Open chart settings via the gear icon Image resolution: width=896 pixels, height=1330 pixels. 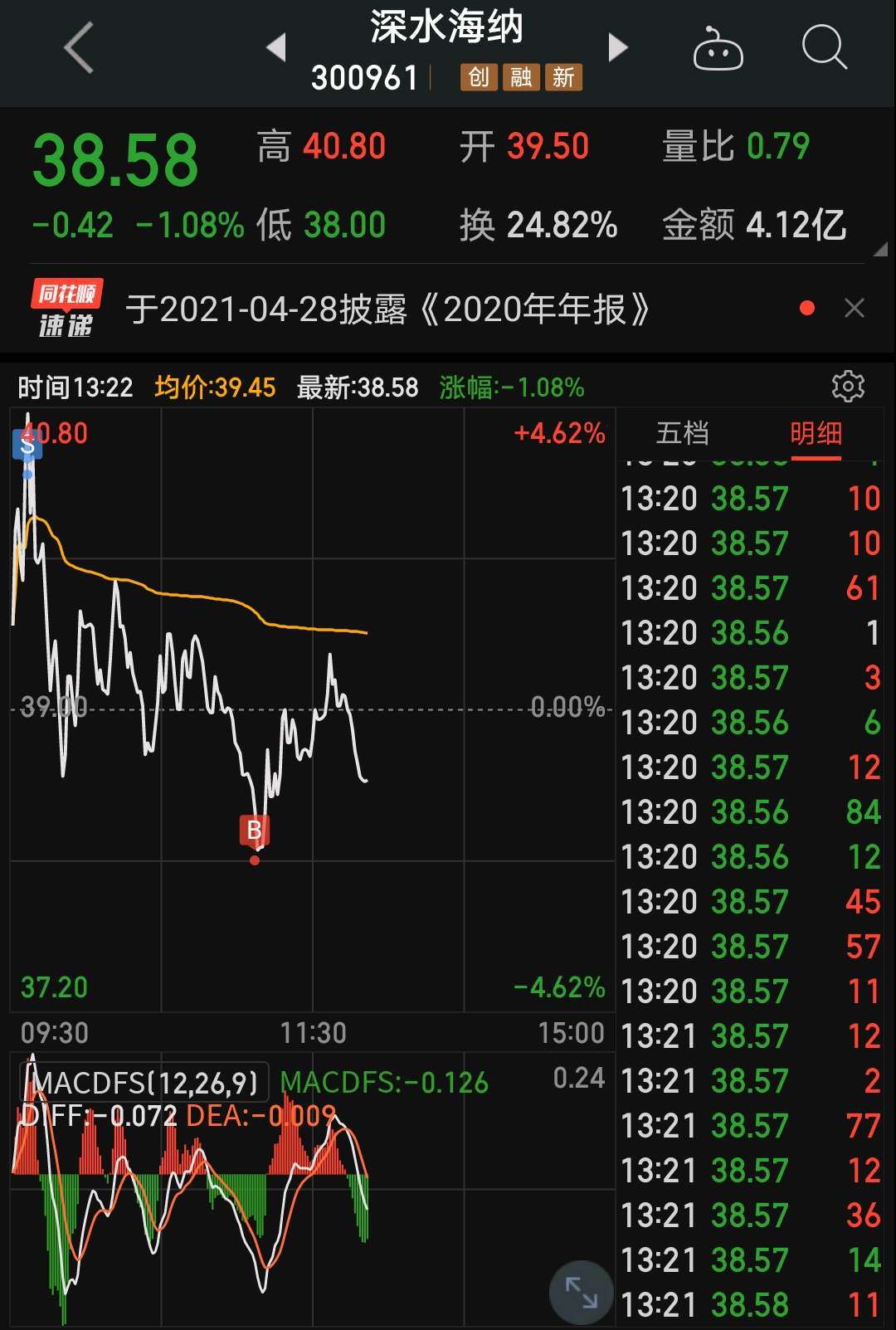pyautogui.click(x=848, y=387)
